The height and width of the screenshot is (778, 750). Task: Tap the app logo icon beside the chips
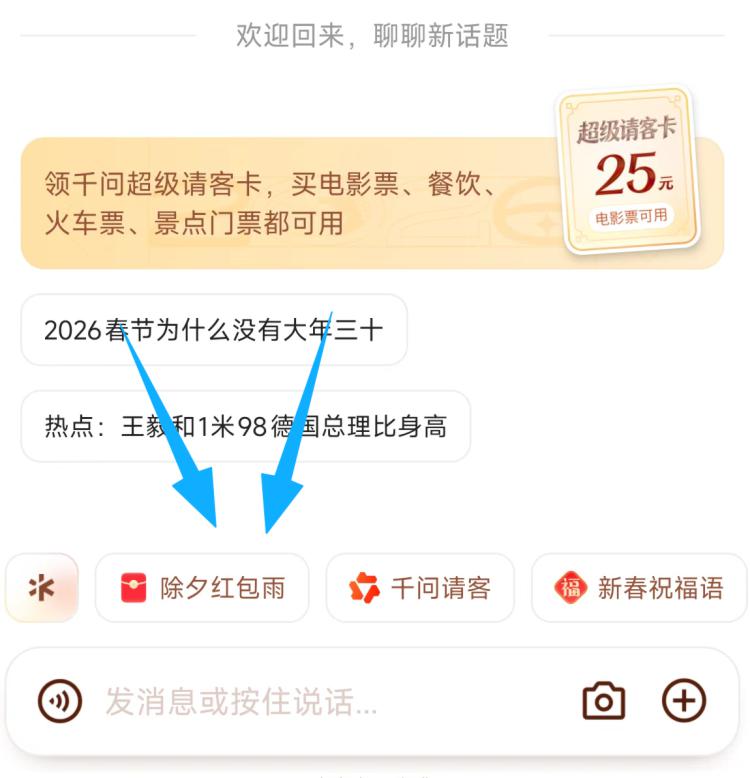pyautogui.click(x=42, y=589)
